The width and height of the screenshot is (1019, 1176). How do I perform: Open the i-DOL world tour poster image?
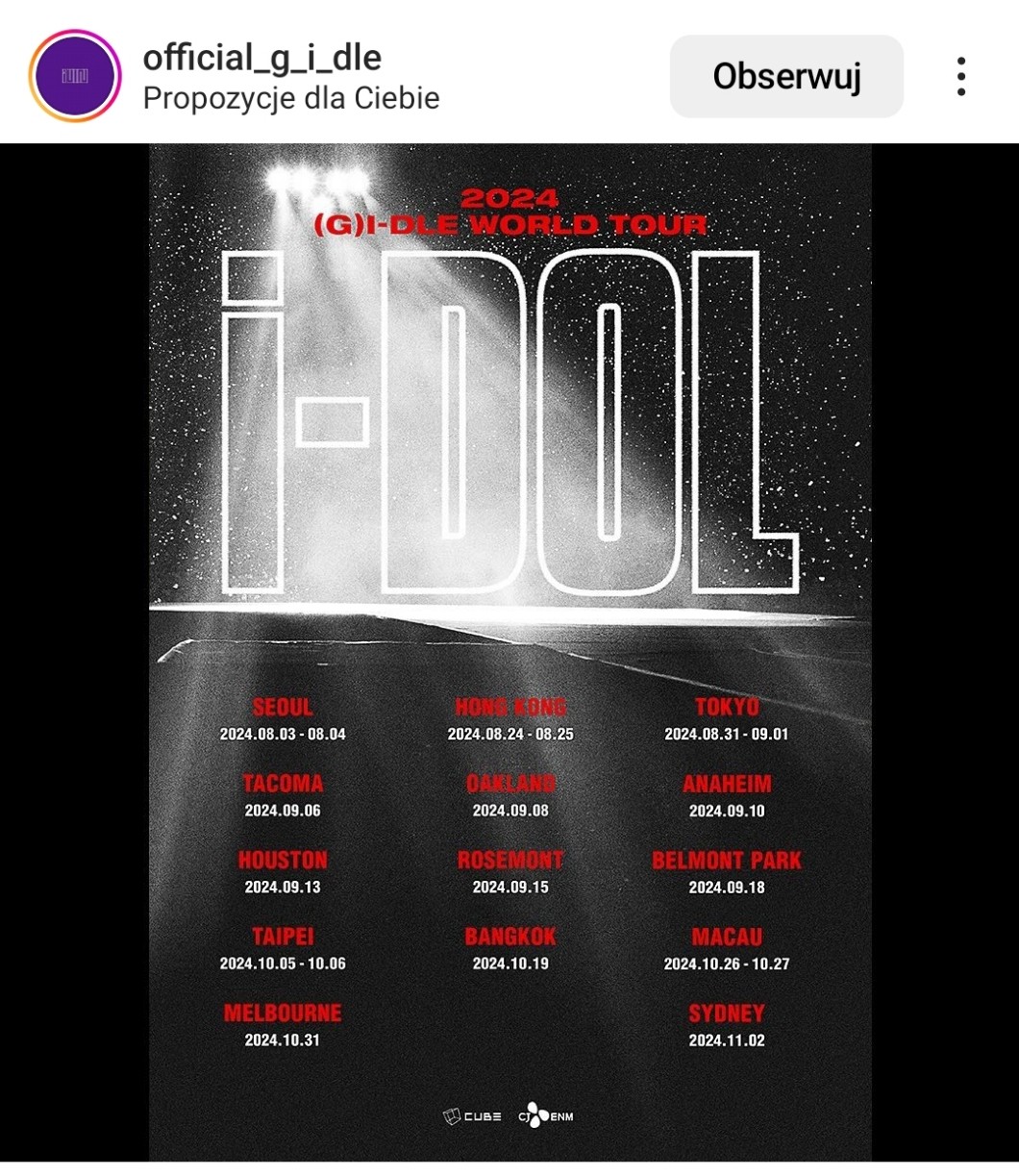pyautogui.click(x=509, y=652)
